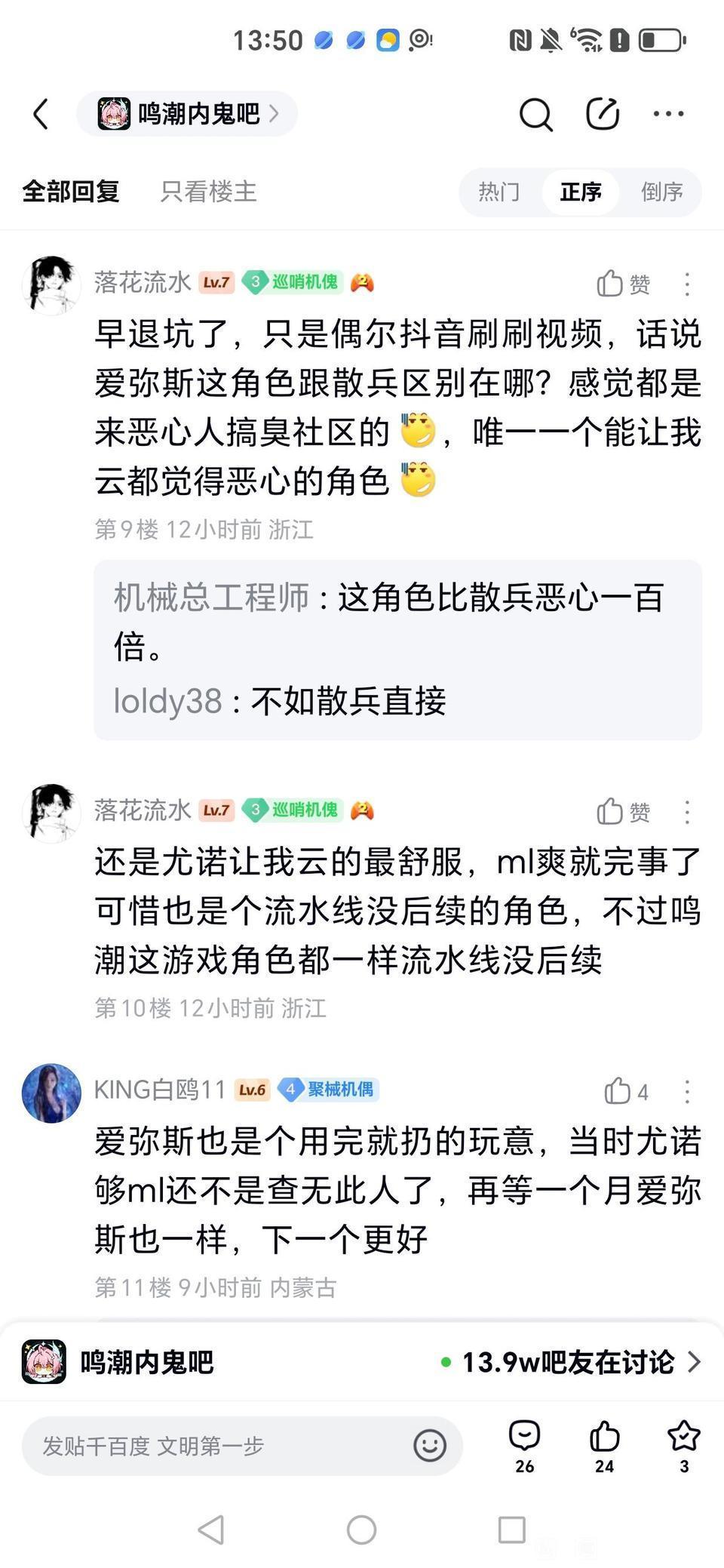Open search with the magnifier icon
The width and height of the screenshot is (724, 1568).
535,115
